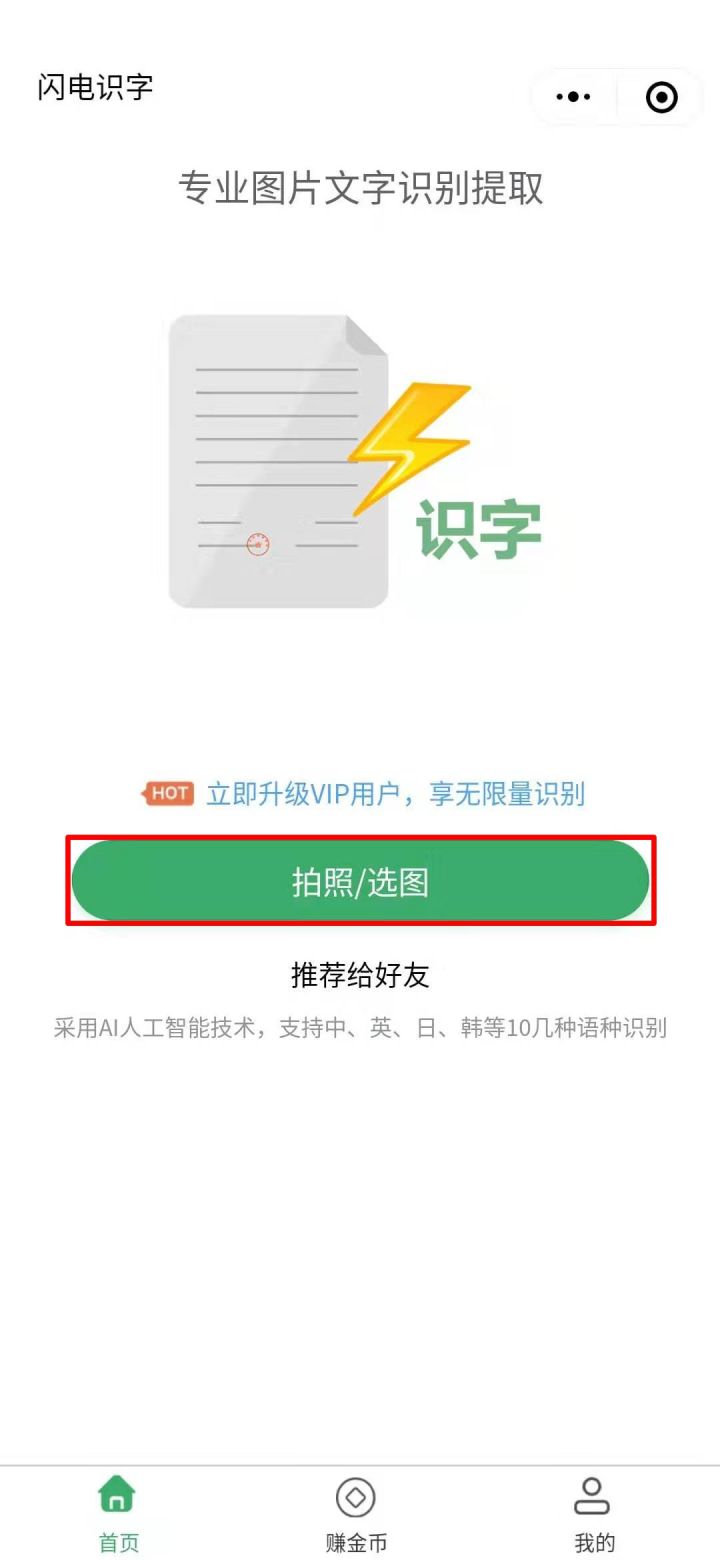Open the mini program three-dot menu
This screenshot has height=1560, width=720.
point(573,97)
